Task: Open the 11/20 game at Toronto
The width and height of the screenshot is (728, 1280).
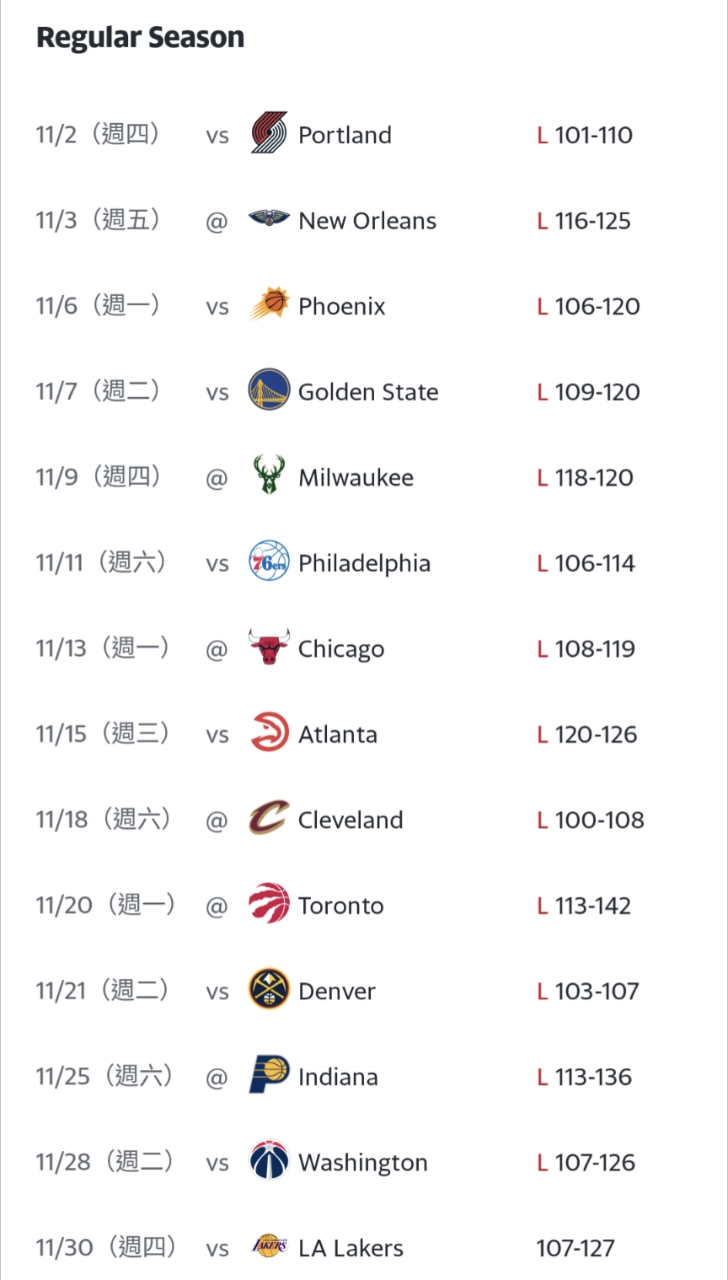Action: [x=364, y=905]
